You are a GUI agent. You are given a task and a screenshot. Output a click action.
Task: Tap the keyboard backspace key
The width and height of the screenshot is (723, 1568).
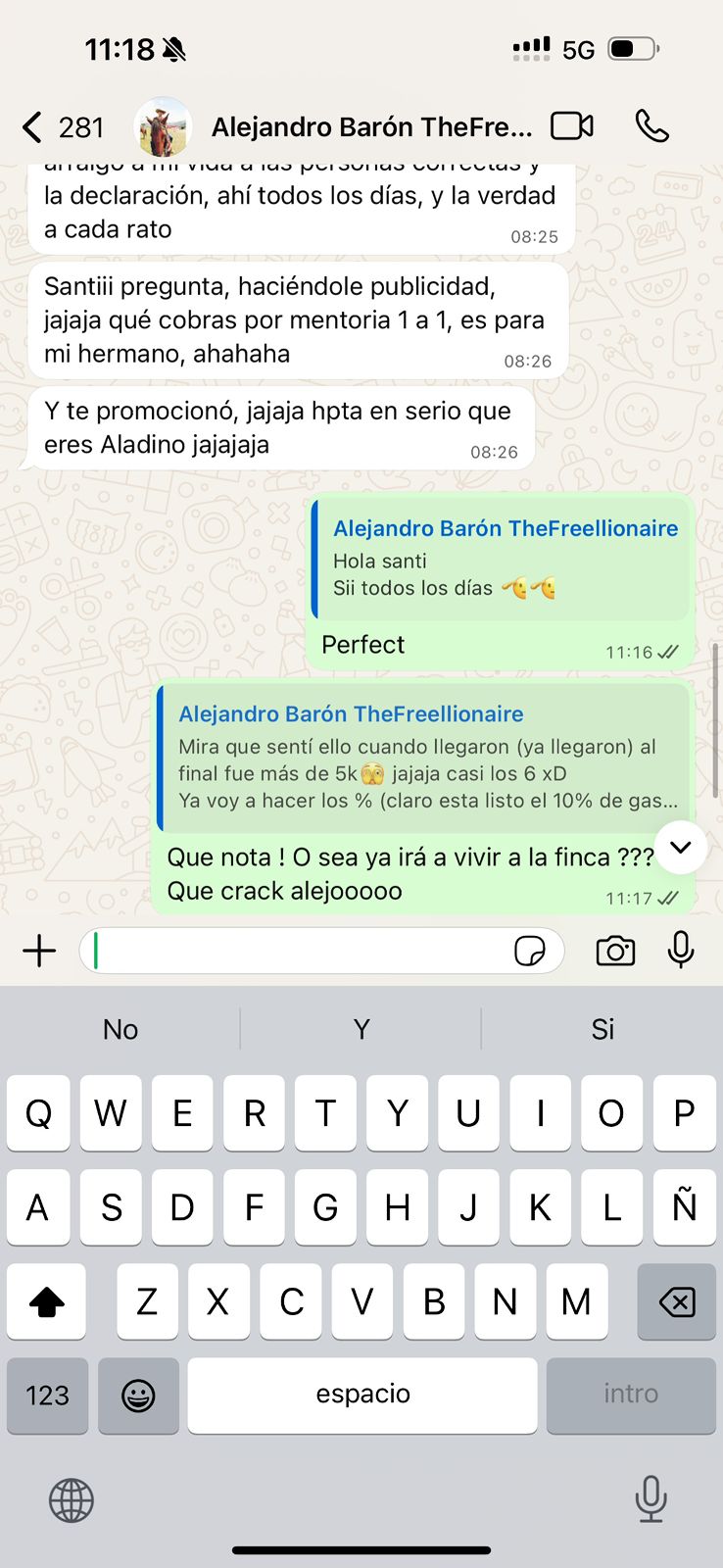(x=677, y=1301)
